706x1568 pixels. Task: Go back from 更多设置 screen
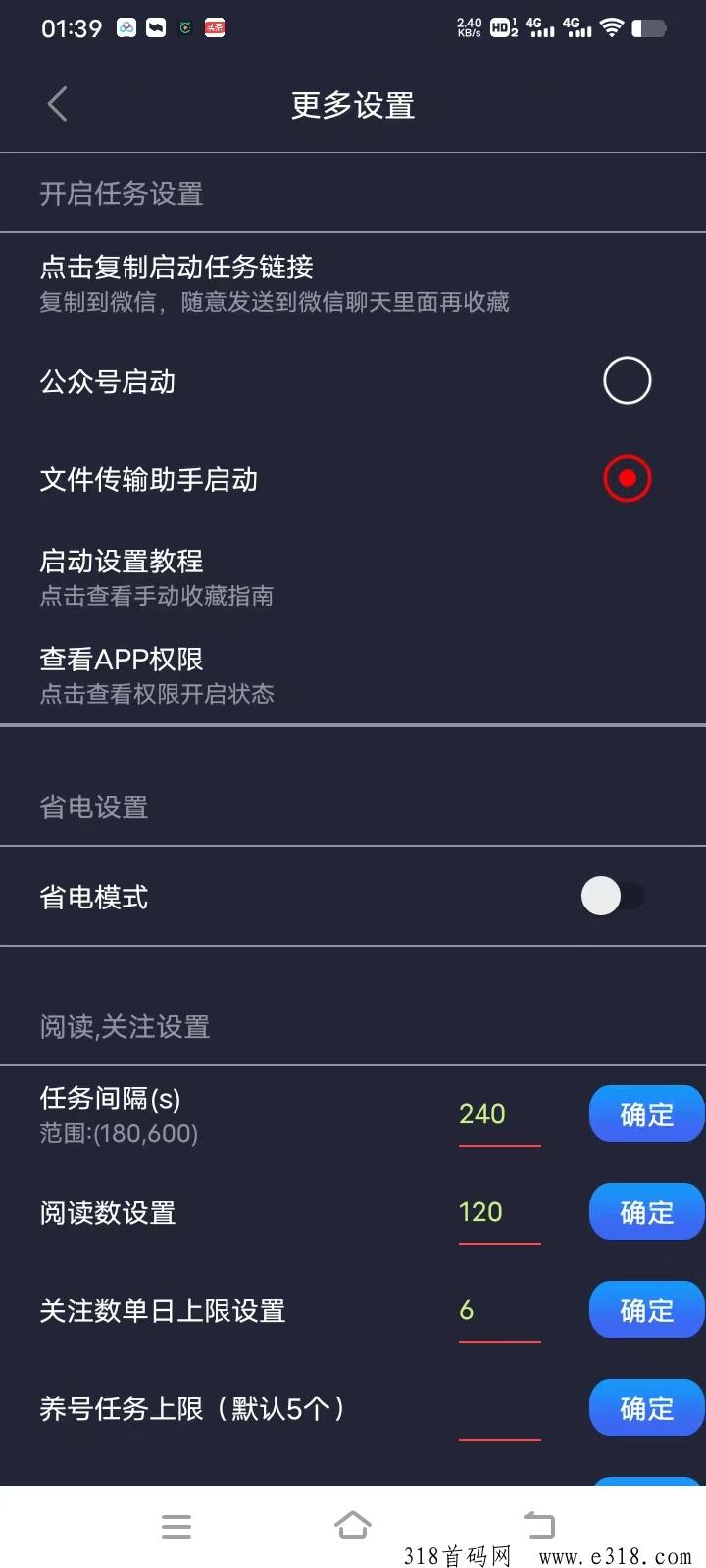click(57, 104)
